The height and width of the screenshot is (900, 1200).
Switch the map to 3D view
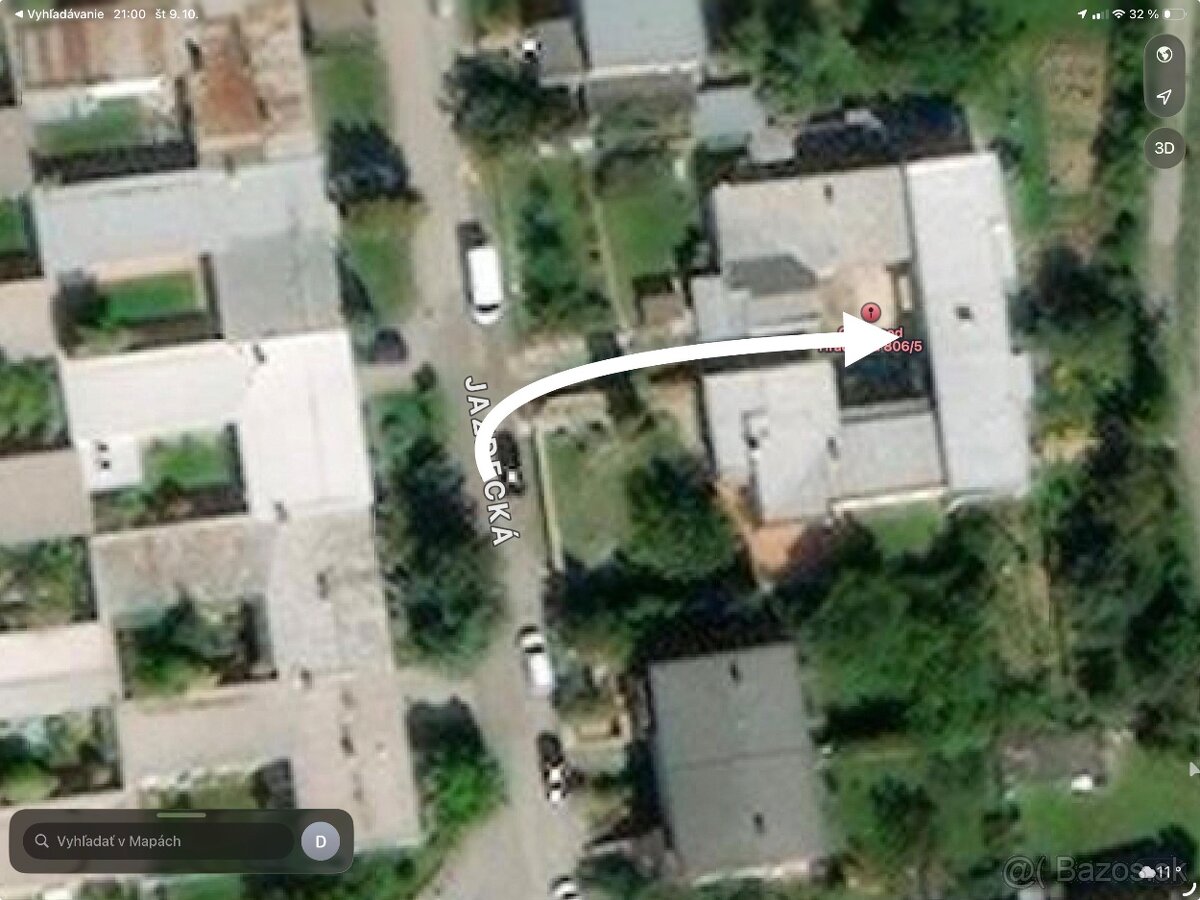(x=1164, y=148)
